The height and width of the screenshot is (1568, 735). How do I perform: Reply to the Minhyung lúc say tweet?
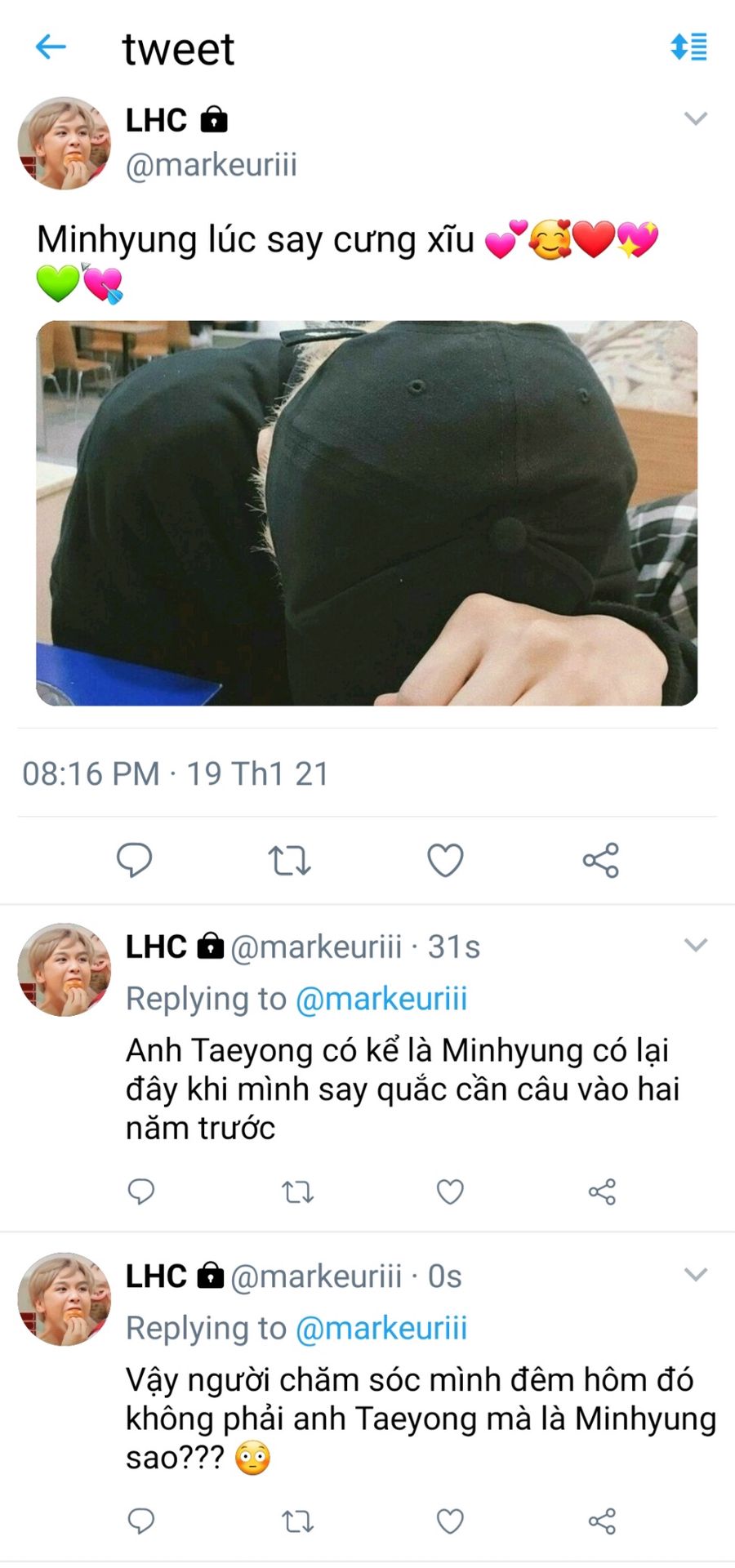(x=135, y=860)
